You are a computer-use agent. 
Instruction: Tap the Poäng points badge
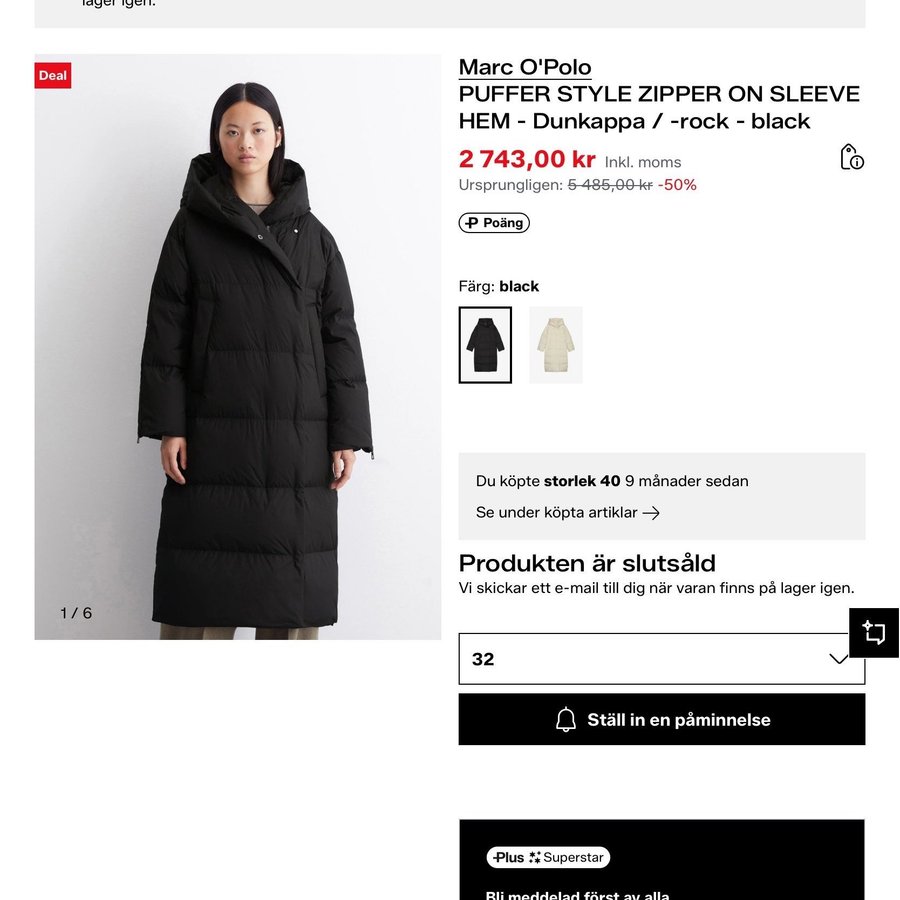pyautogui.click(x=494, y=223)
